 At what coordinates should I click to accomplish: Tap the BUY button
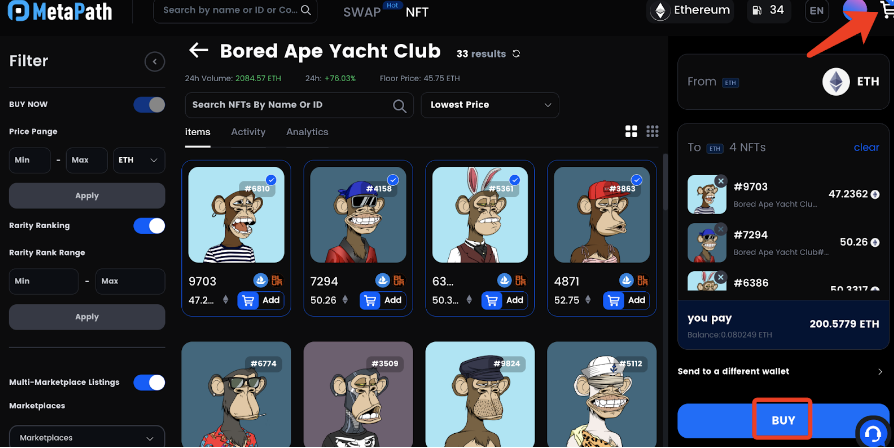tap(783, 421)
